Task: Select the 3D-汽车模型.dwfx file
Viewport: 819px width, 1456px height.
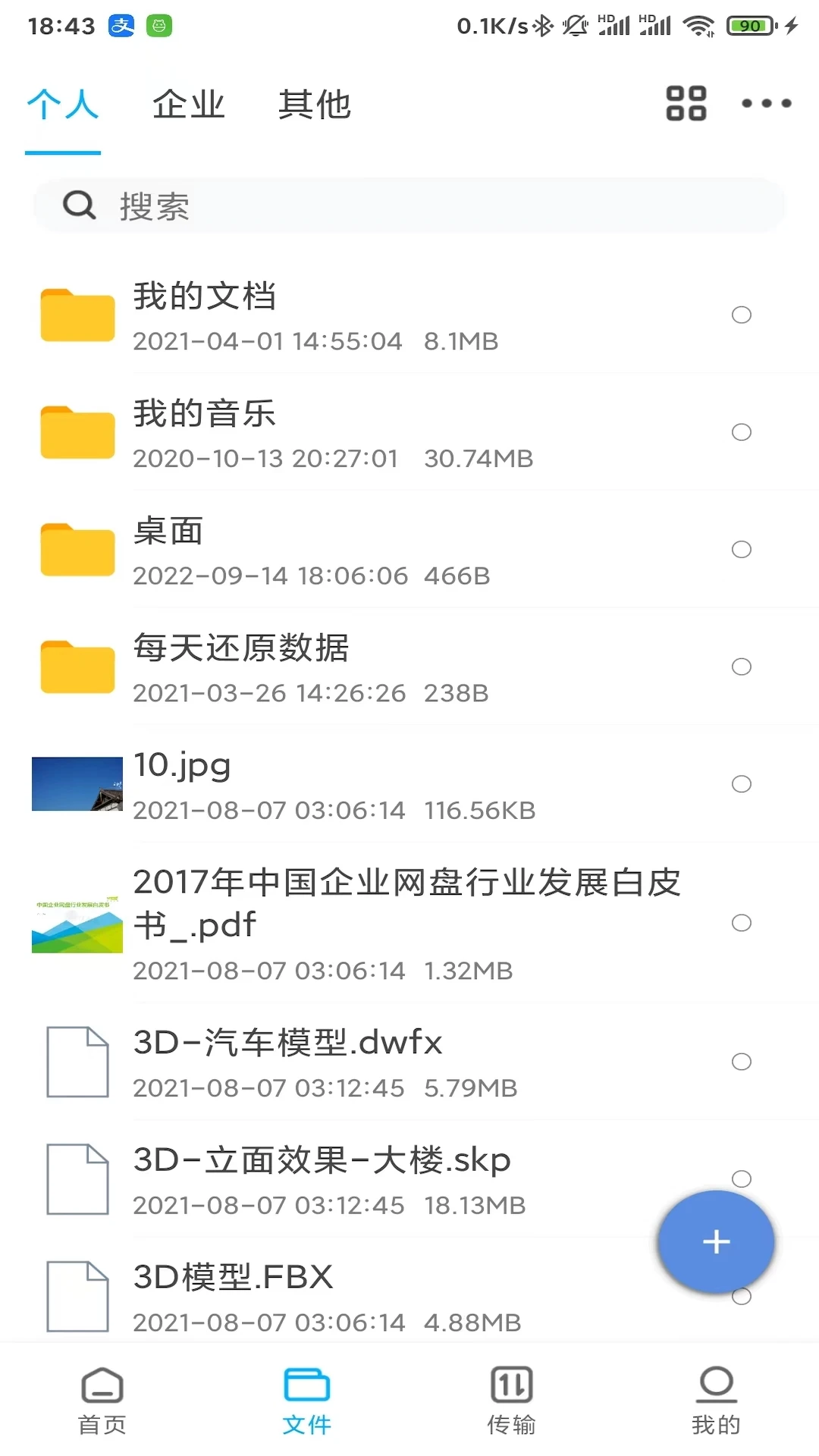Action: [741, 1062]
